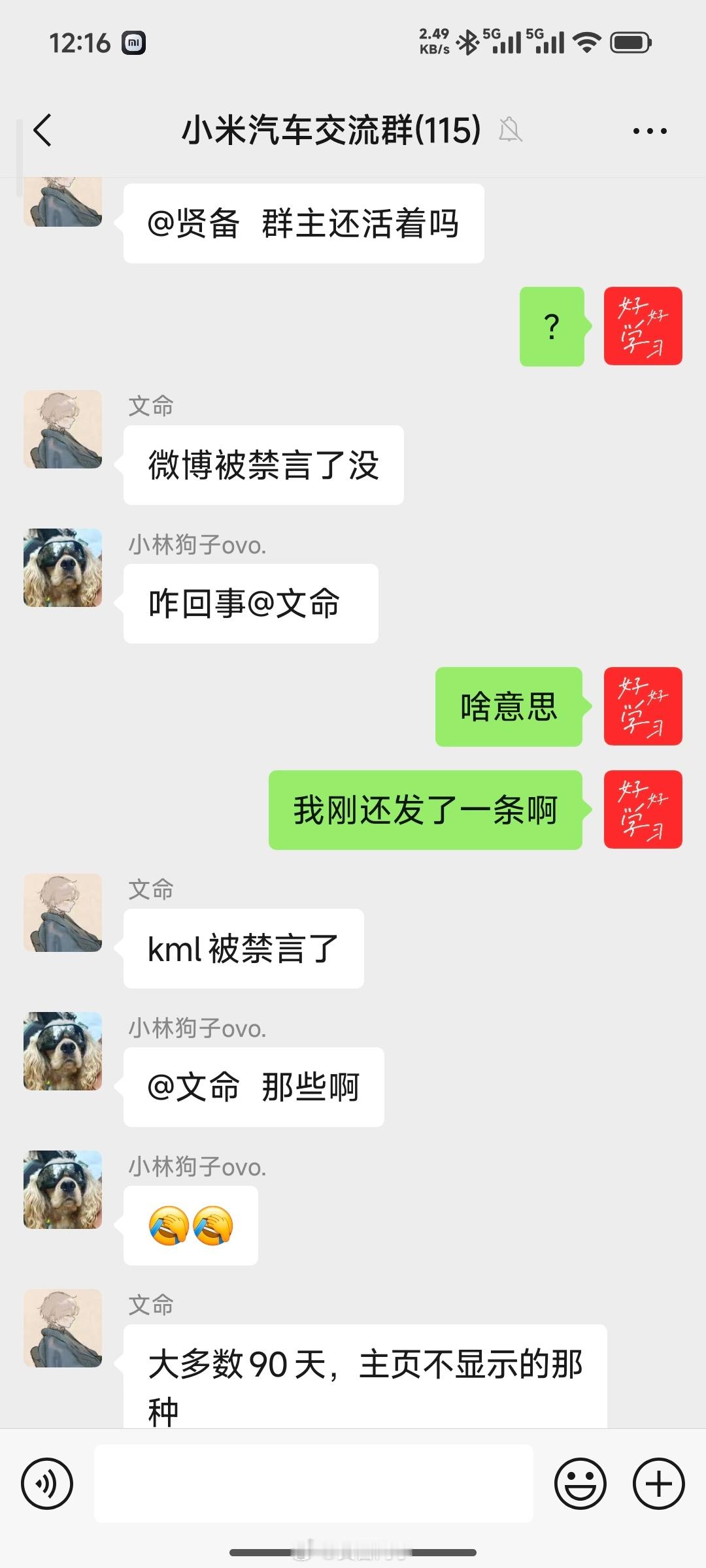Open 文命's avatar beside kml被禁言了
The height and width of the screenshot is (1568, 706).
63,913
